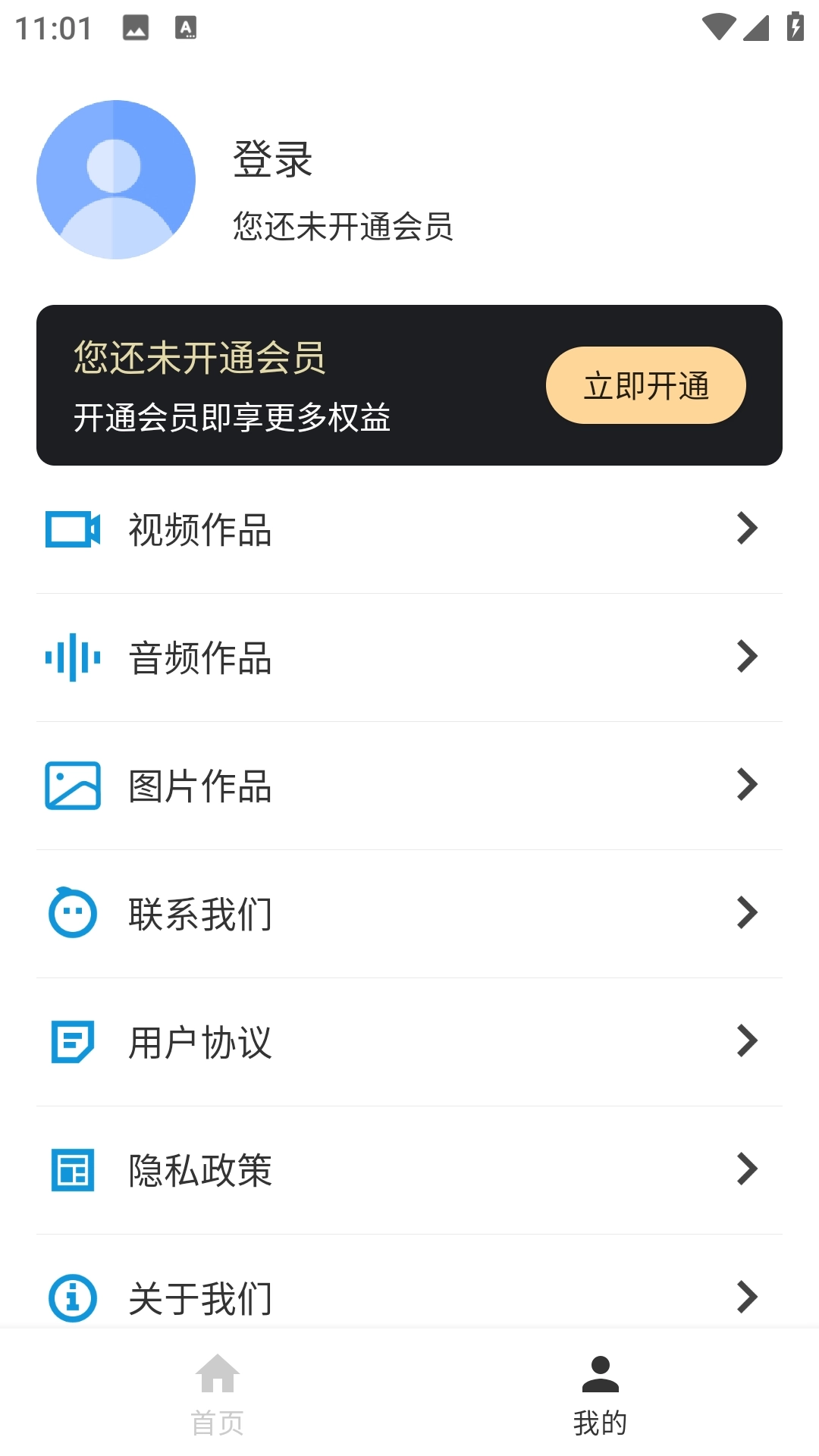Click the audio waveform icon beside 音频作品
Viewport: 819px width, 1456px height.
(x=72, y=660)
